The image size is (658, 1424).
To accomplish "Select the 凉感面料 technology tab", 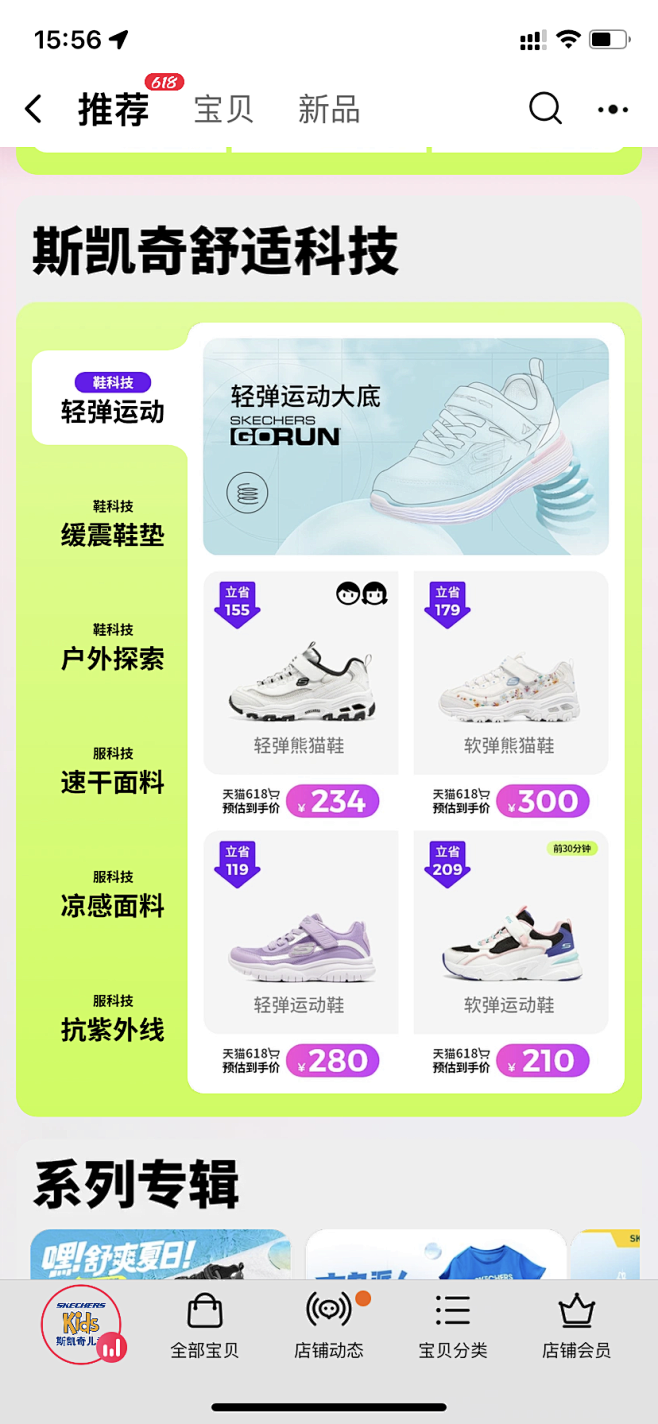I will pos(112,895).
